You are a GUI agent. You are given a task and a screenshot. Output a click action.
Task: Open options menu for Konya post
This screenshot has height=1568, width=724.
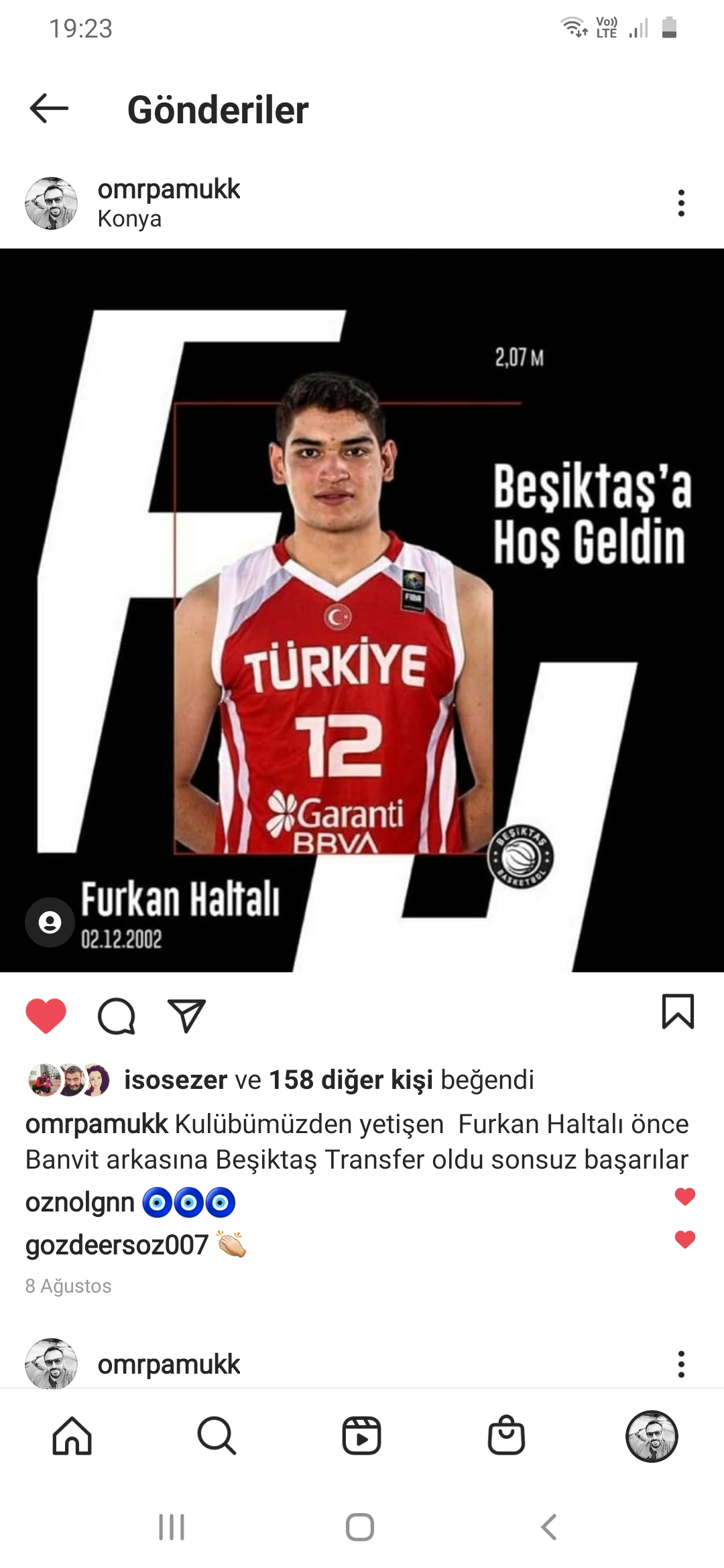(681, 203)
